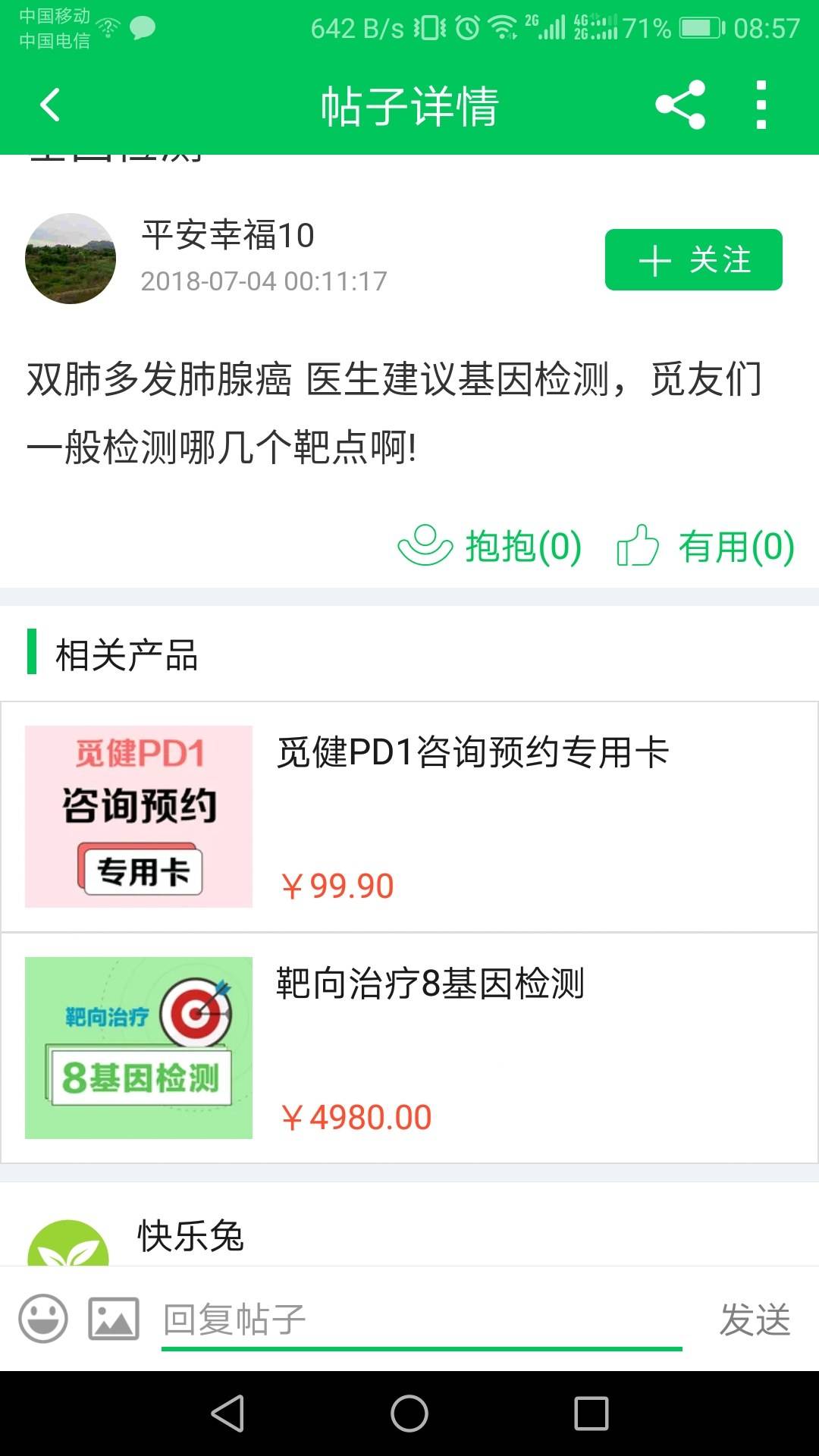
Task: Attach an image to the reply
Action: point(114,1319)
